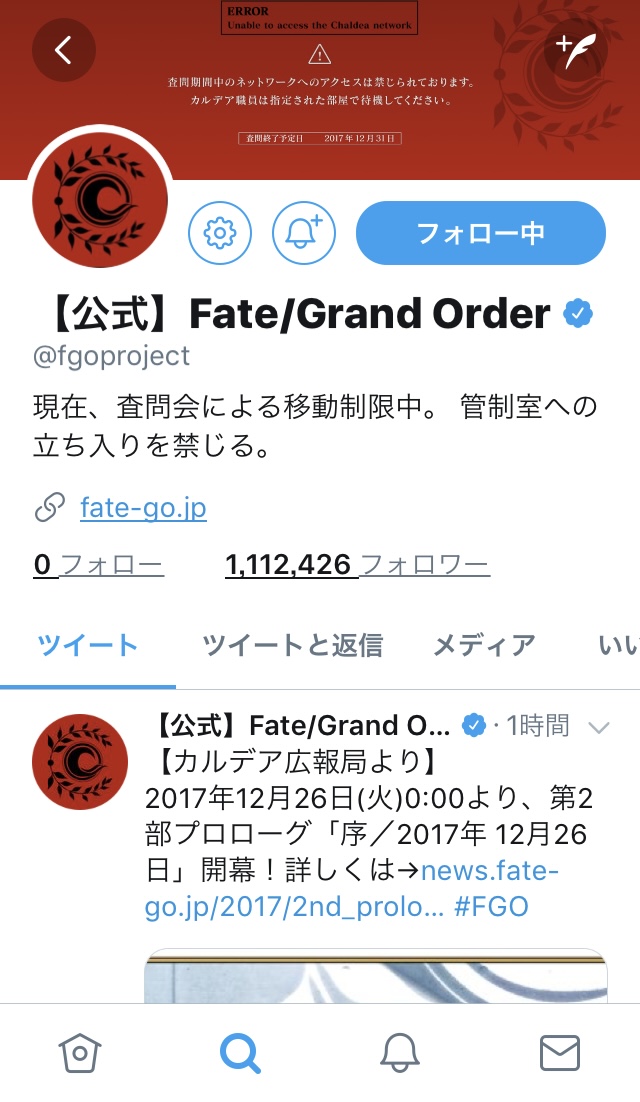Screen dimensions: 640x1102
Task: Open the Notifications tab in bottom bar
Action: [x=400, y=1053]
